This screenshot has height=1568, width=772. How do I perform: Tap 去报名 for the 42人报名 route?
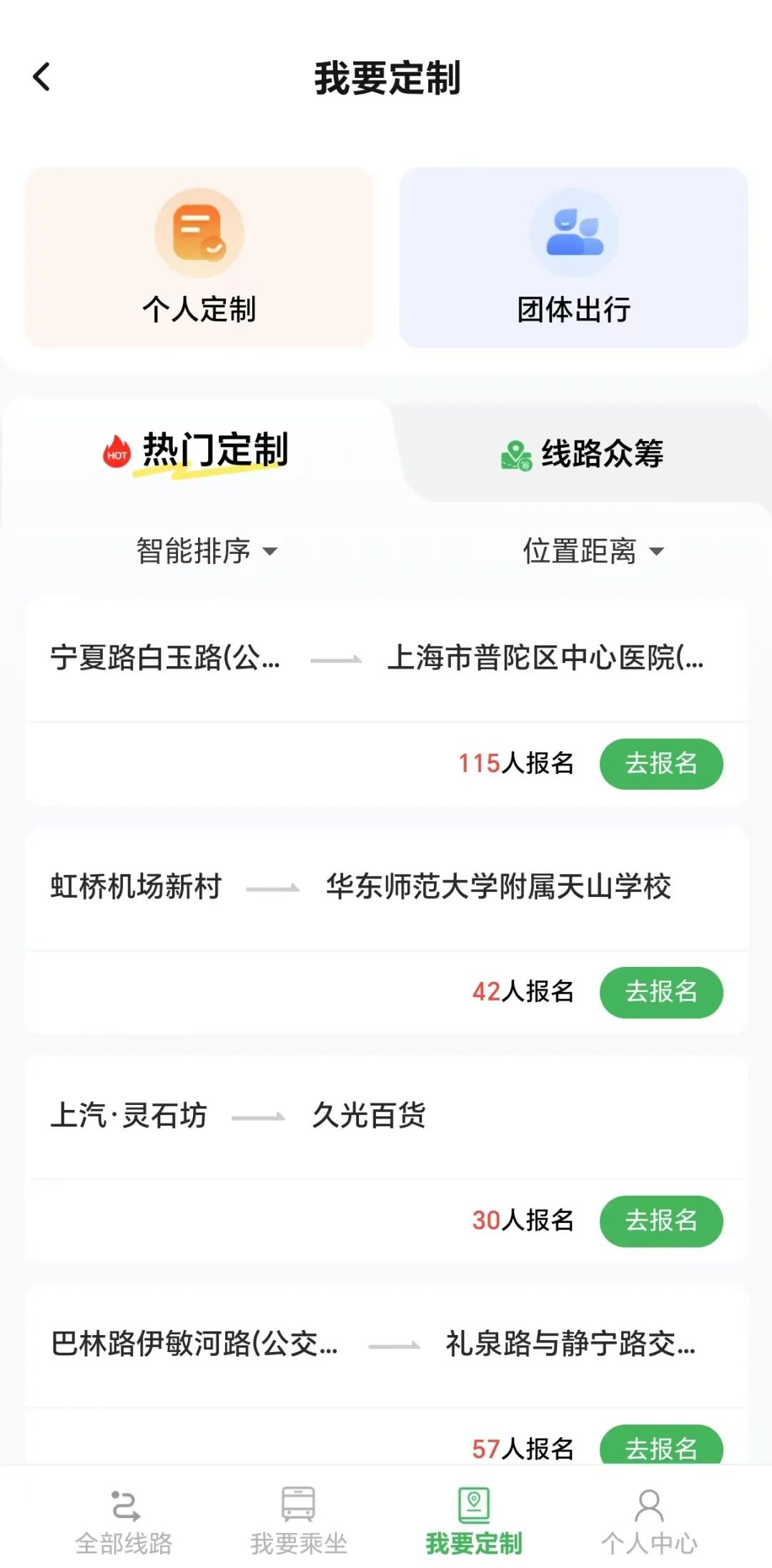click(x=661, y=992)
